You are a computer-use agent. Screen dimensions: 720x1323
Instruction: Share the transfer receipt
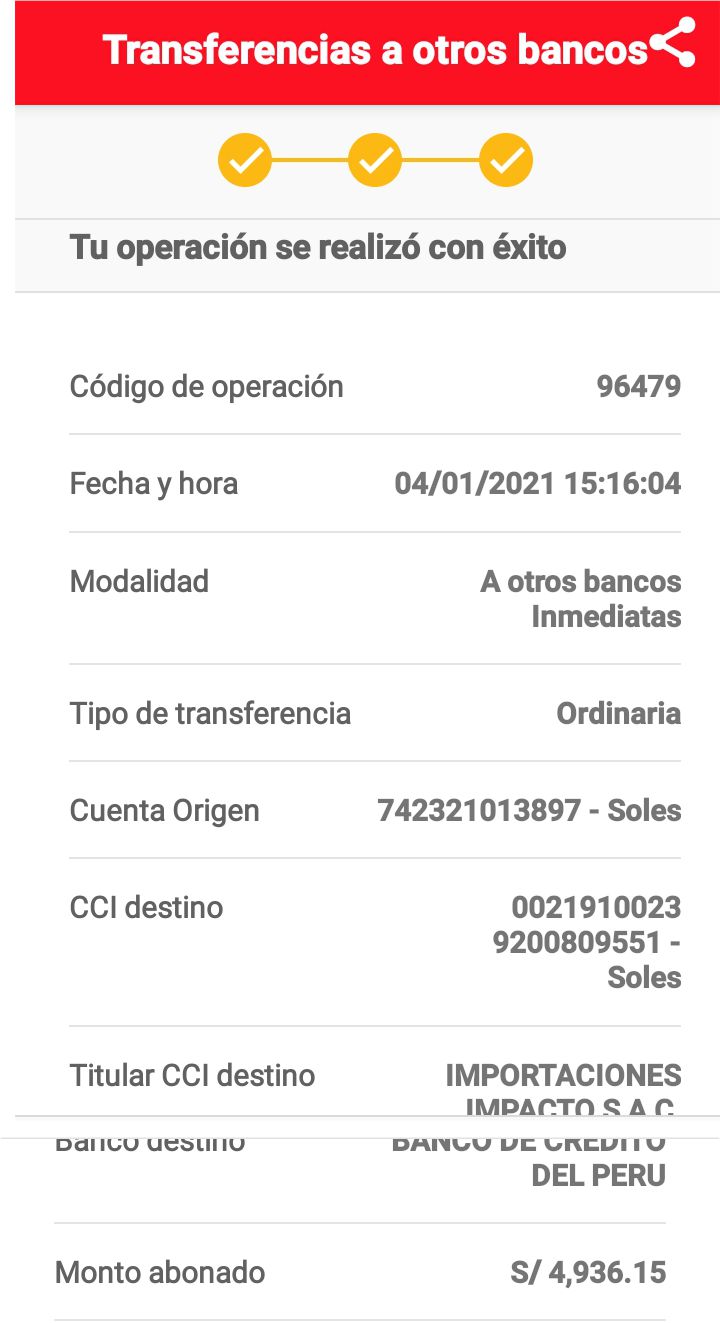[672, 44]
